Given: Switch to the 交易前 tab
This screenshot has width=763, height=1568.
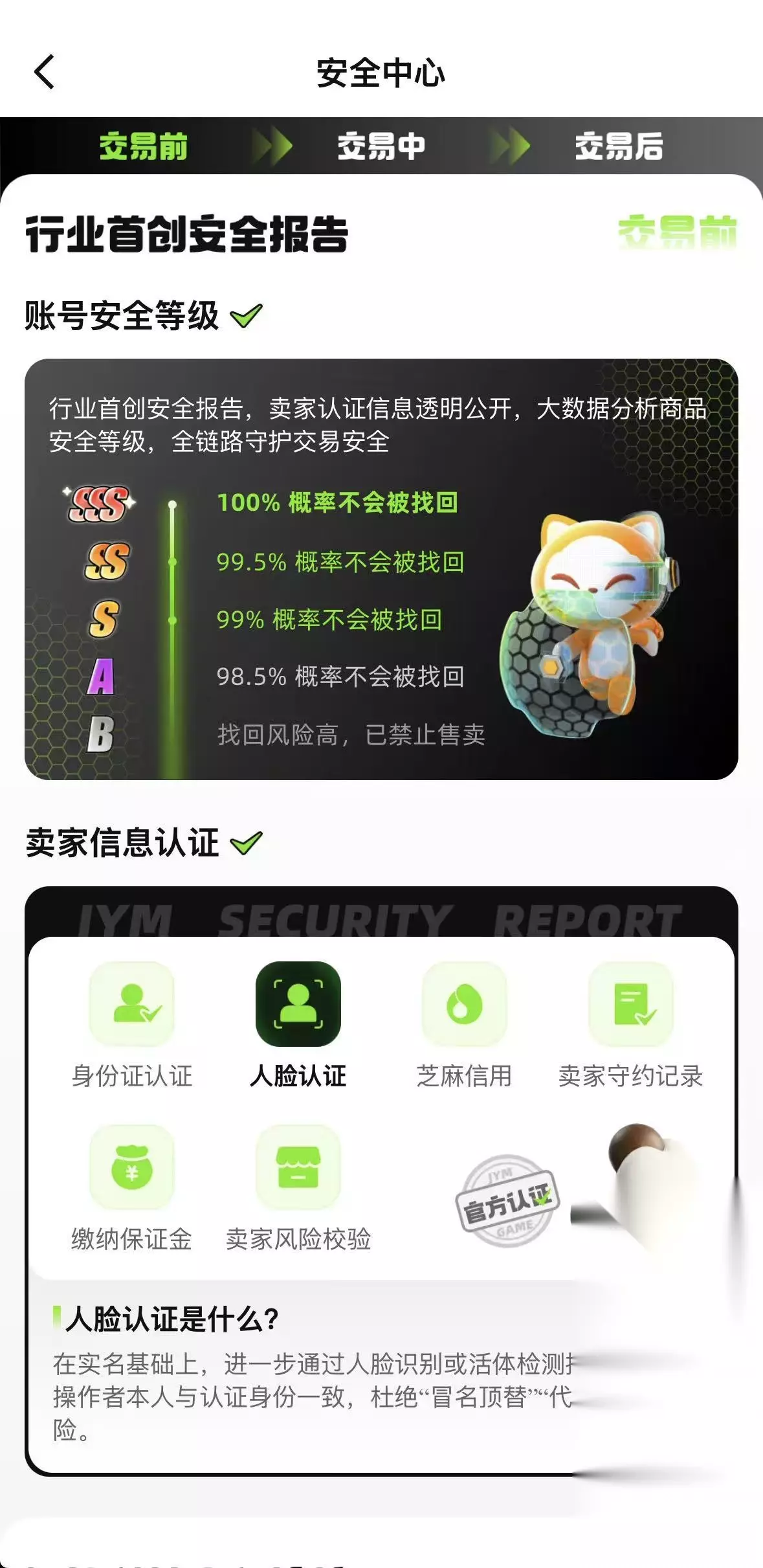Looking at the screenshot, I should pyautogui.click(x=144, y=146).
